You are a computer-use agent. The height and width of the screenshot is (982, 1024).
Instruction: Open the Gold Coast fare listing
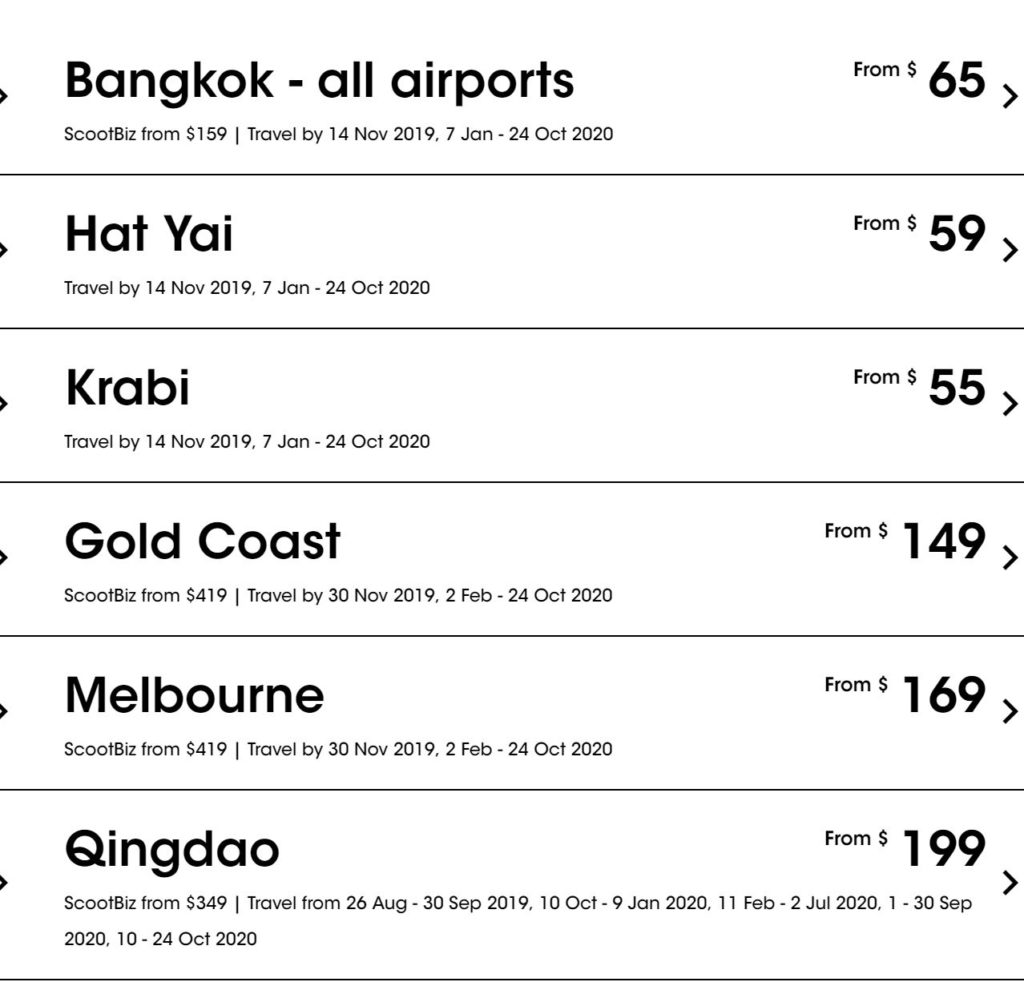coord(203,542)
